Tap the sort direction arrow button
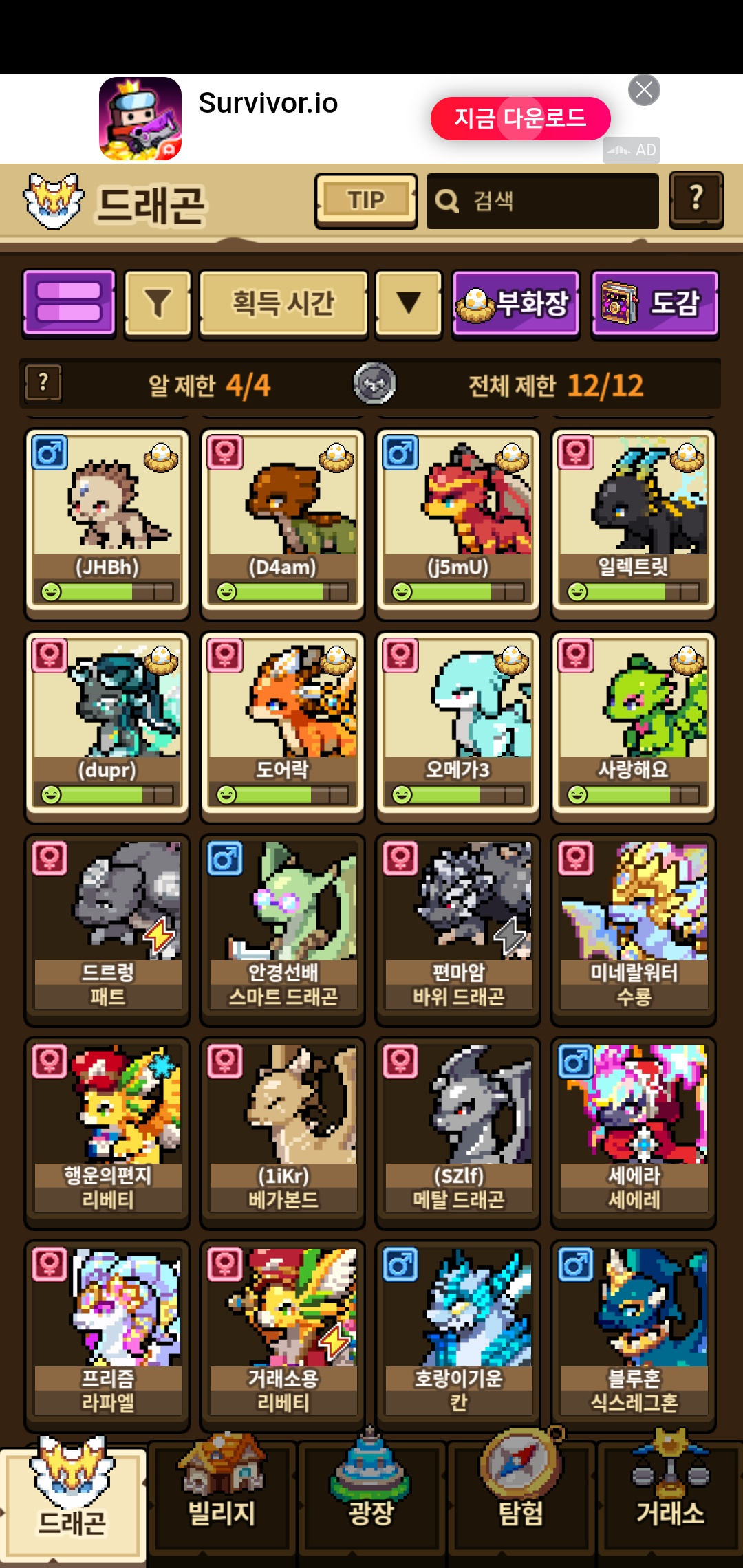 point(408,304)
